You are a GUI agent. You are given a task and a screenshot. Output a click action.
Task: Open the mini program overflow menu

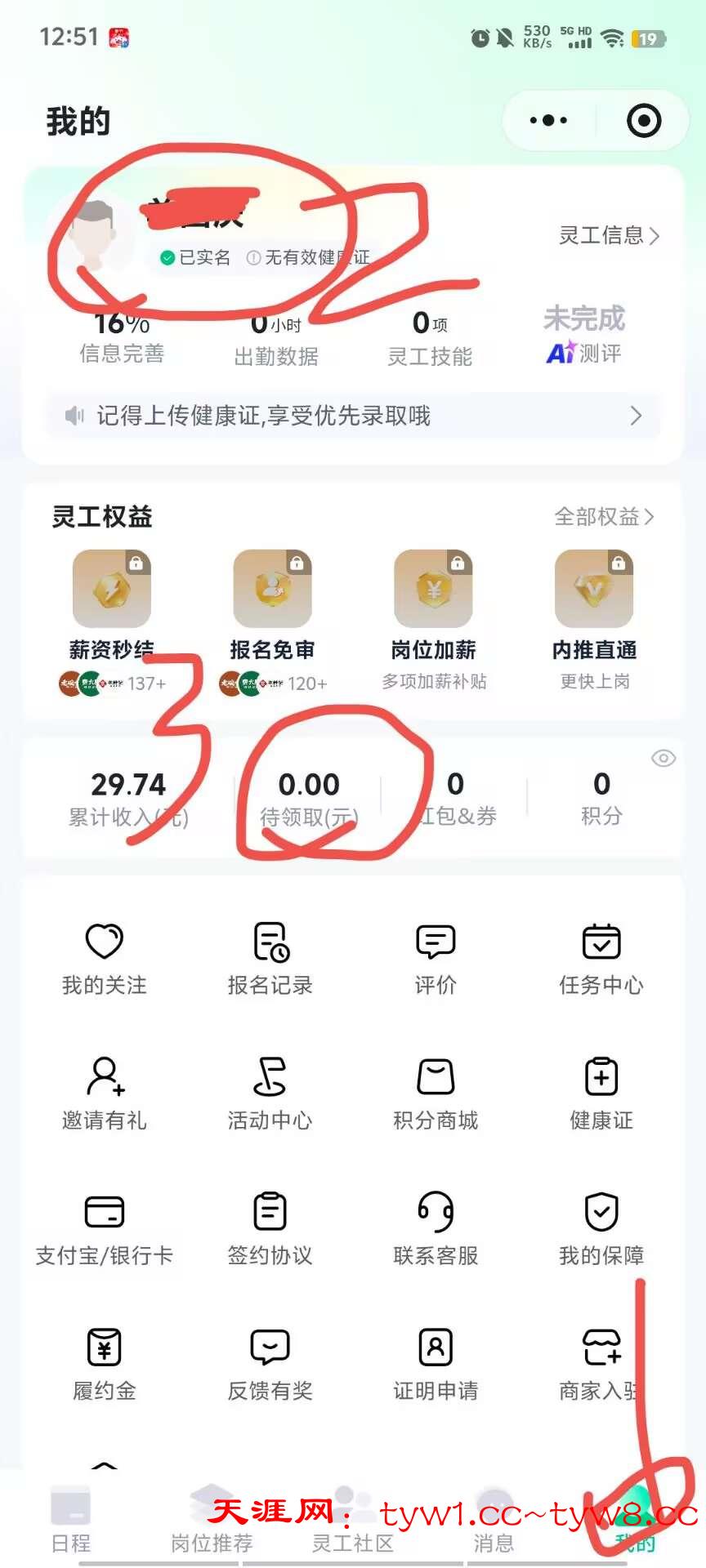pos(548,121)
